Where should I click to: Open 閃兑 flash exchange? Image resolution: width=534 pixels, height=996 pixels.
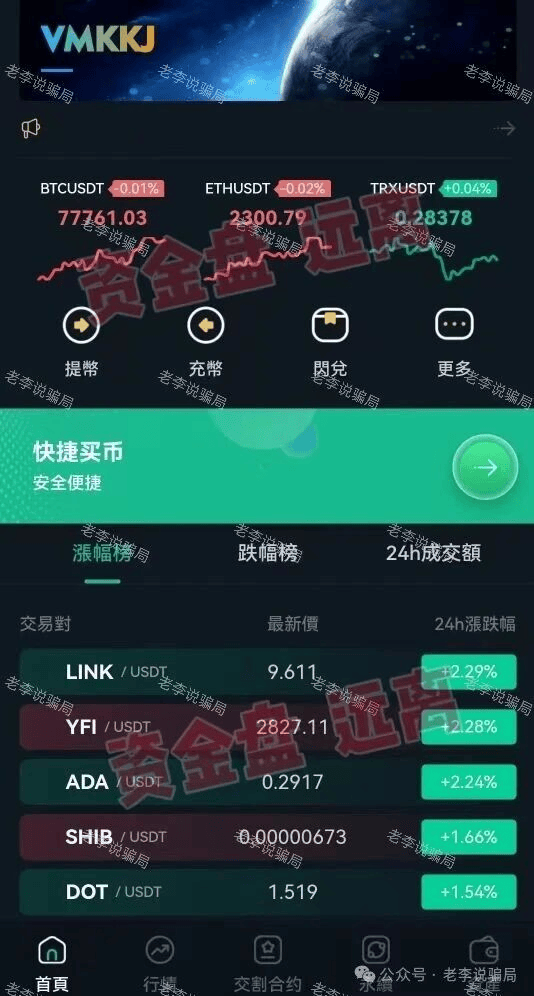pyautogui.click(x=330, y=325)
